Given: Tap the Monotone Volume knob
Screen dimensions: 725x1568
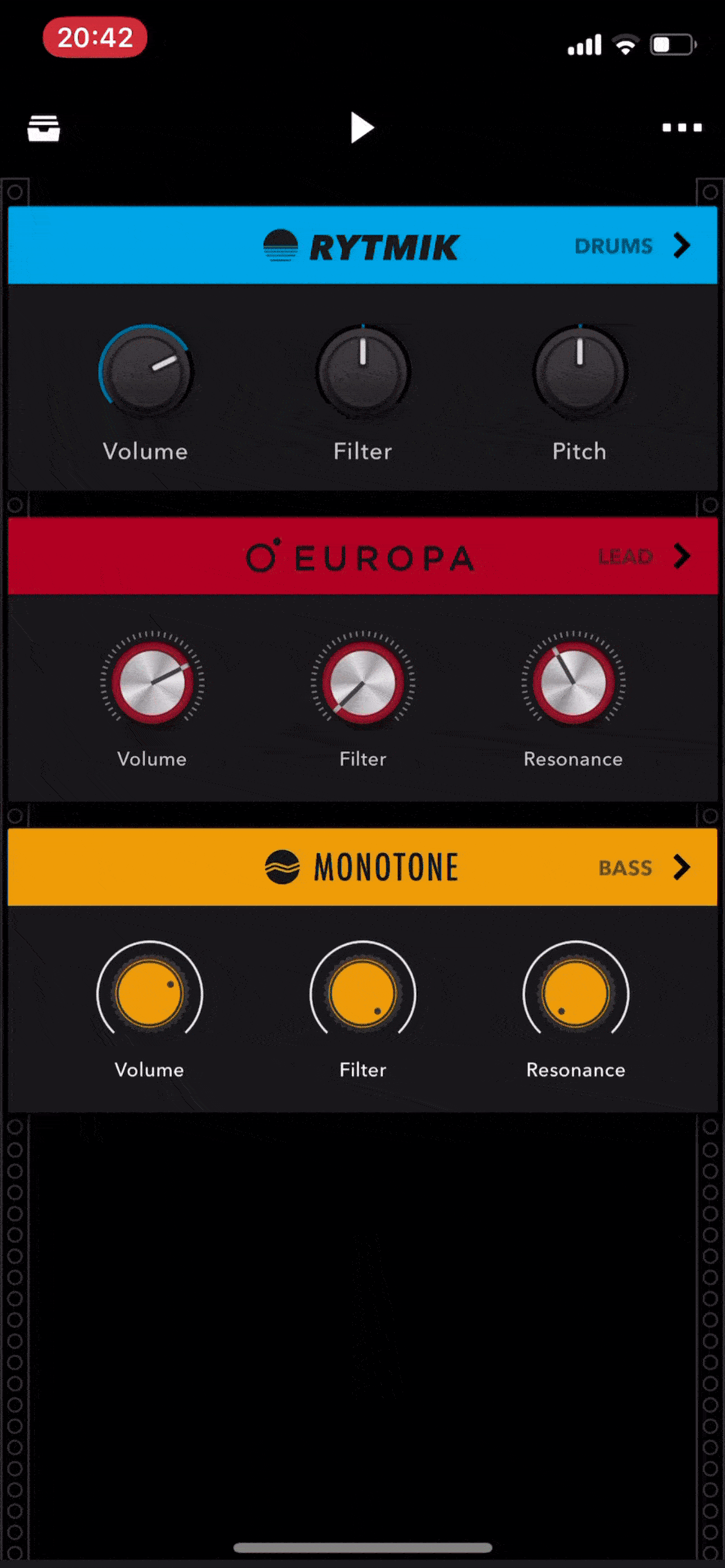Looking at the screenshot, I should click(x=149, y=993).
